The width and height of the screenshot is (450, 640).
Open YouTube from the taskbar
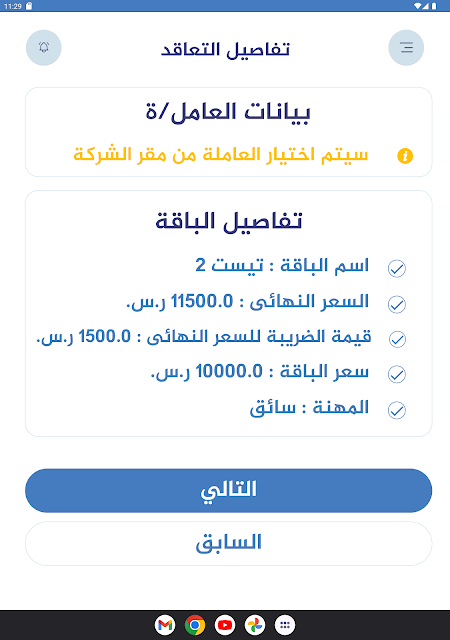click(225, 625)
